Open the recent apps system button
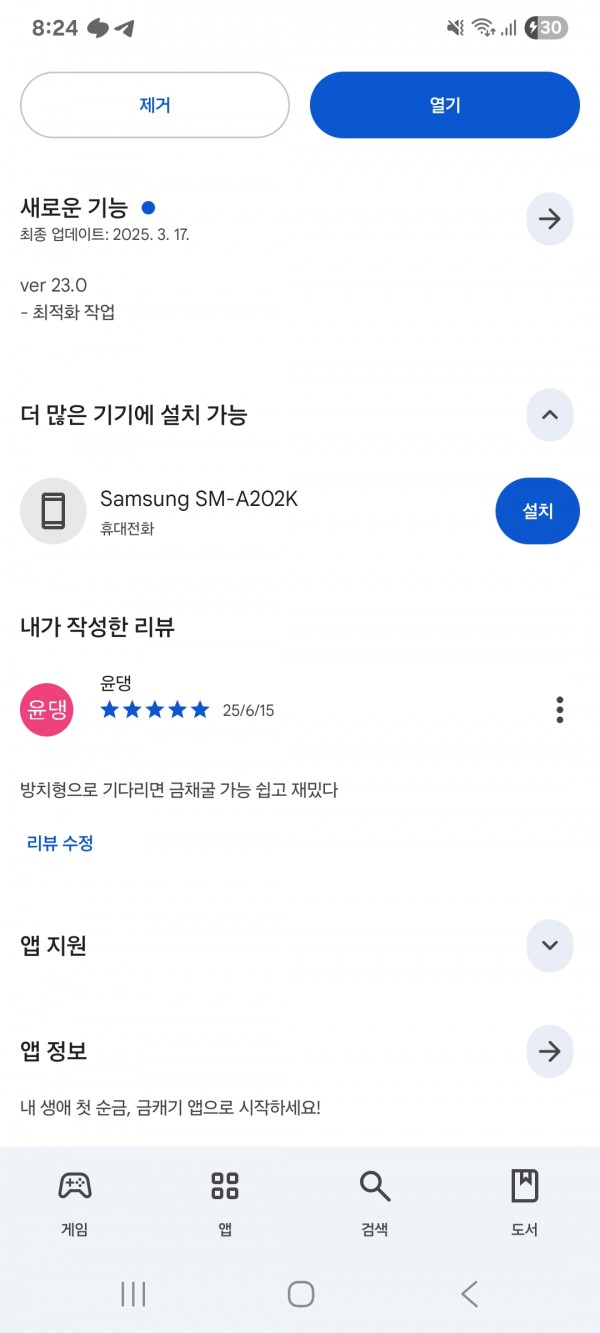600x1333 pixels. (133, 1294)
